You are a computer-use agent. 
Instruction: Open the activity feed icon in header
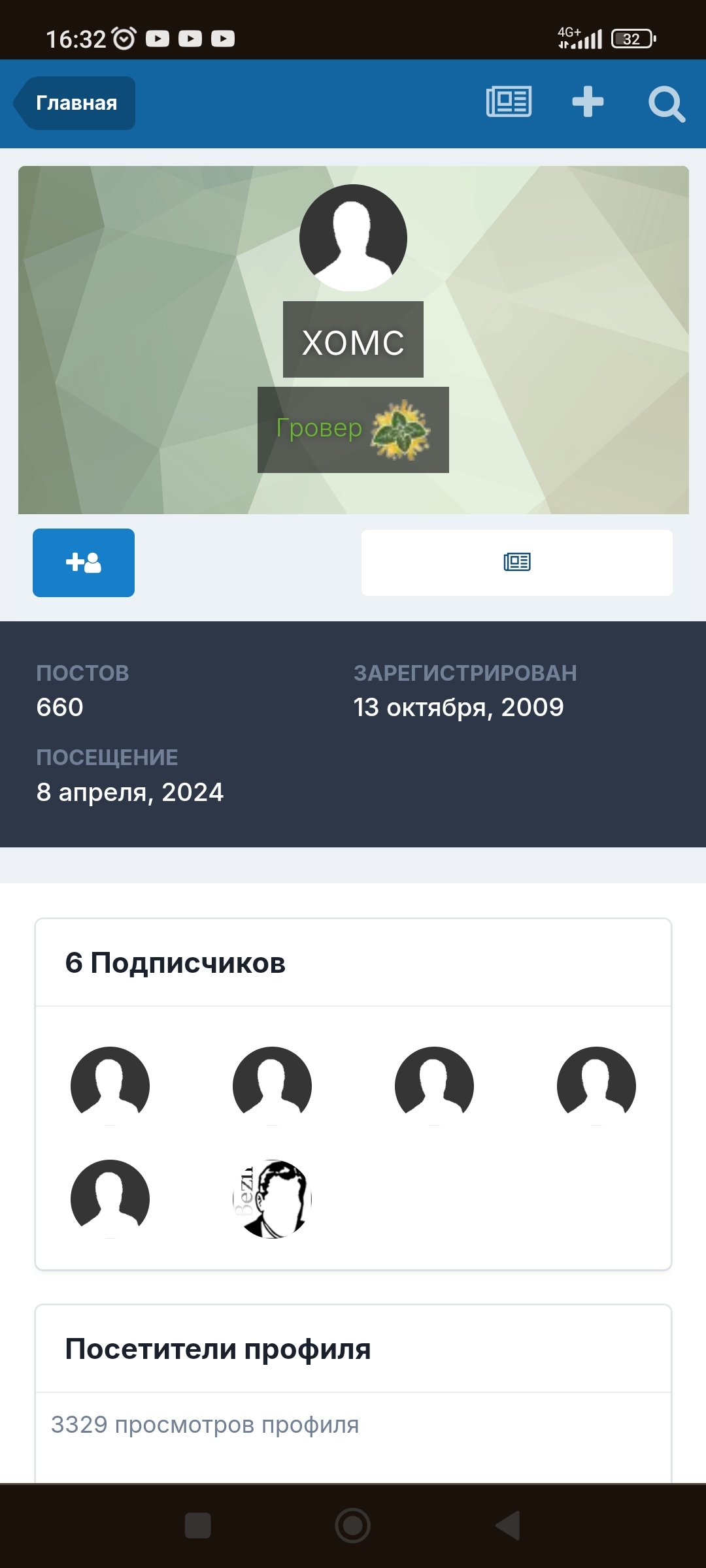[x=509, y=102]
